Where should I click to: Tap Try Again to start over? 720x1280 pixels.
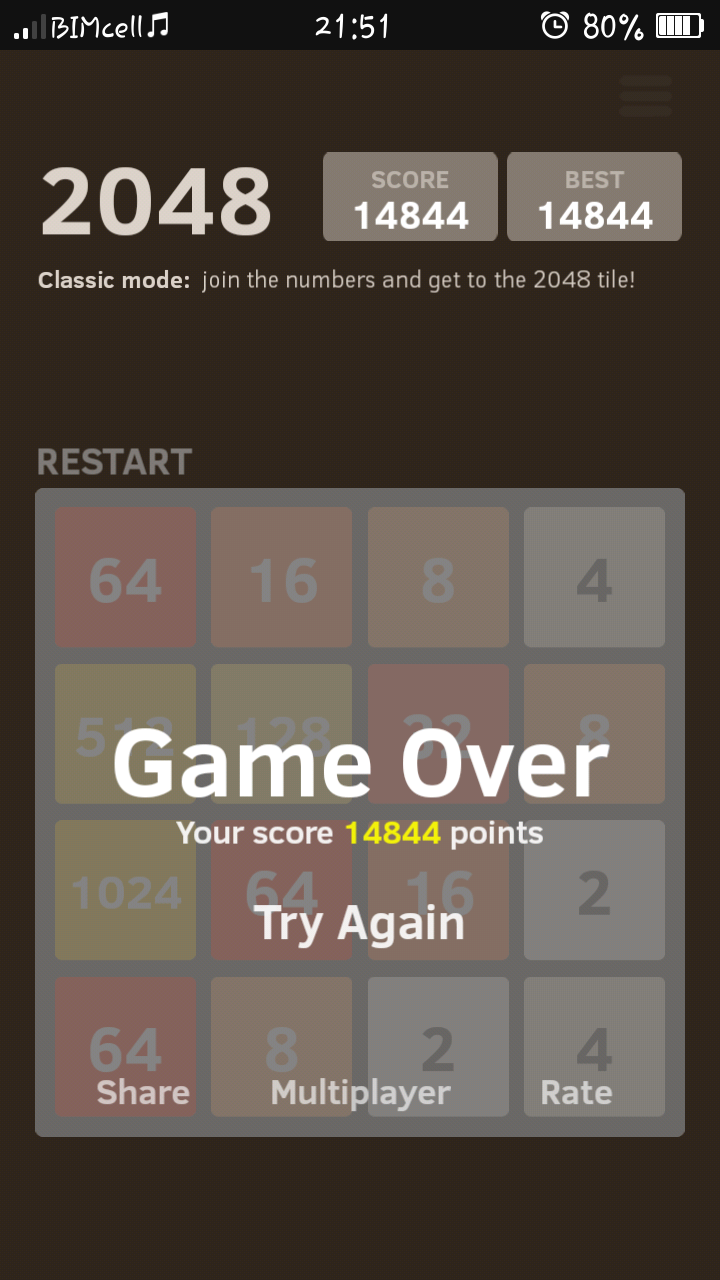360,923
